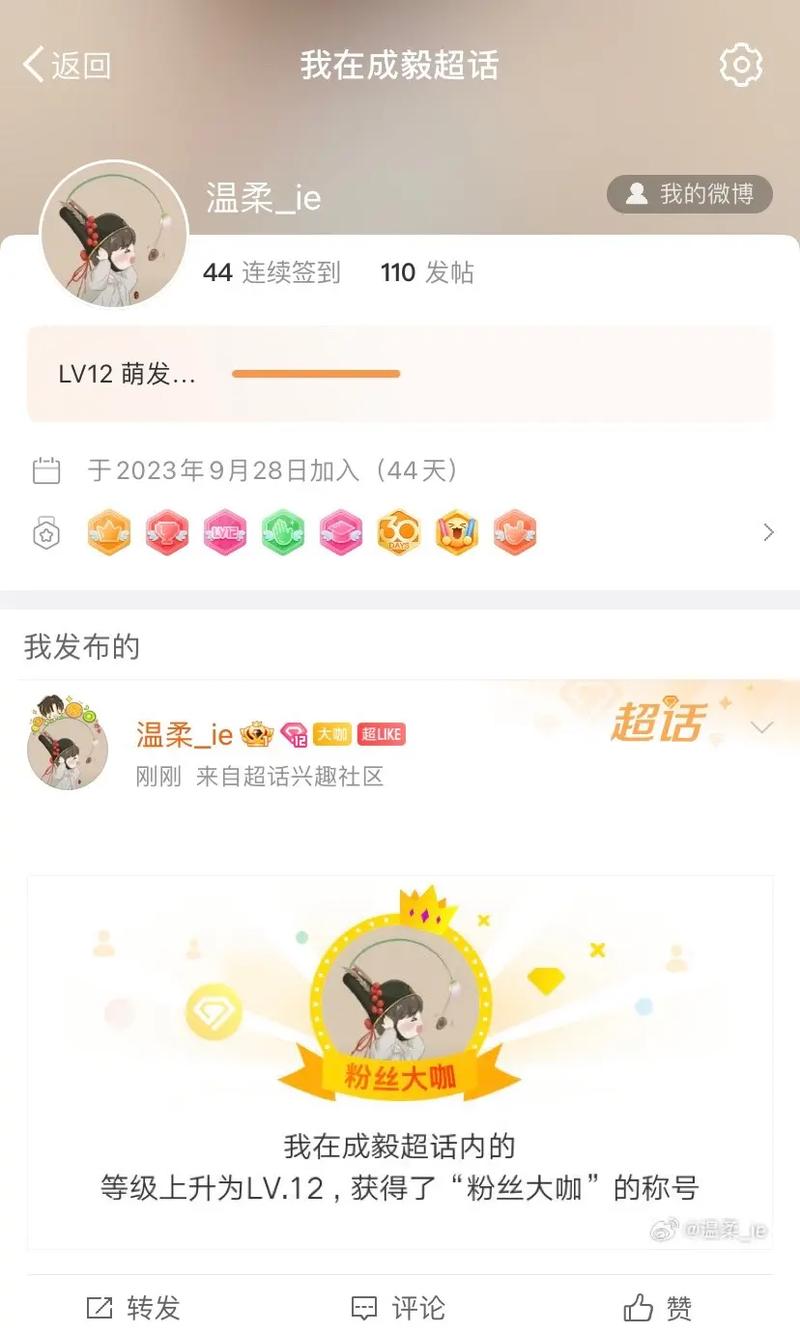The image size is (800, 1333).
Task: Repost with the 转发 button
Action: pyautogui.click(x=133, y=1307)
